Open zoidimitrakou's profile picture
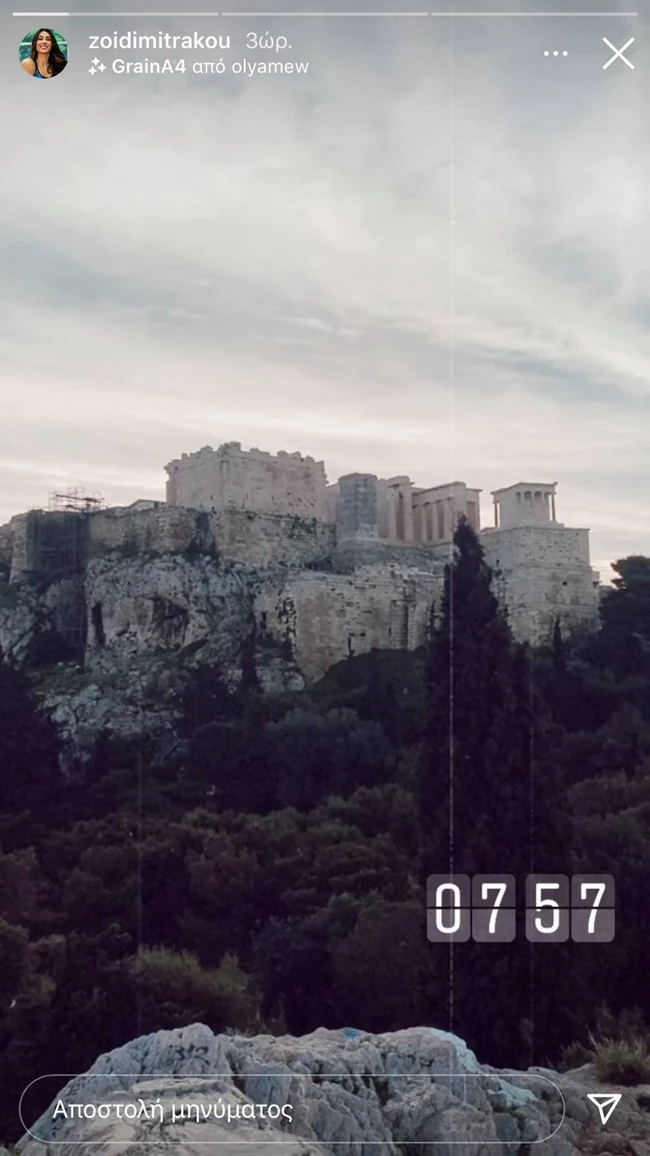 pos(44,53)
